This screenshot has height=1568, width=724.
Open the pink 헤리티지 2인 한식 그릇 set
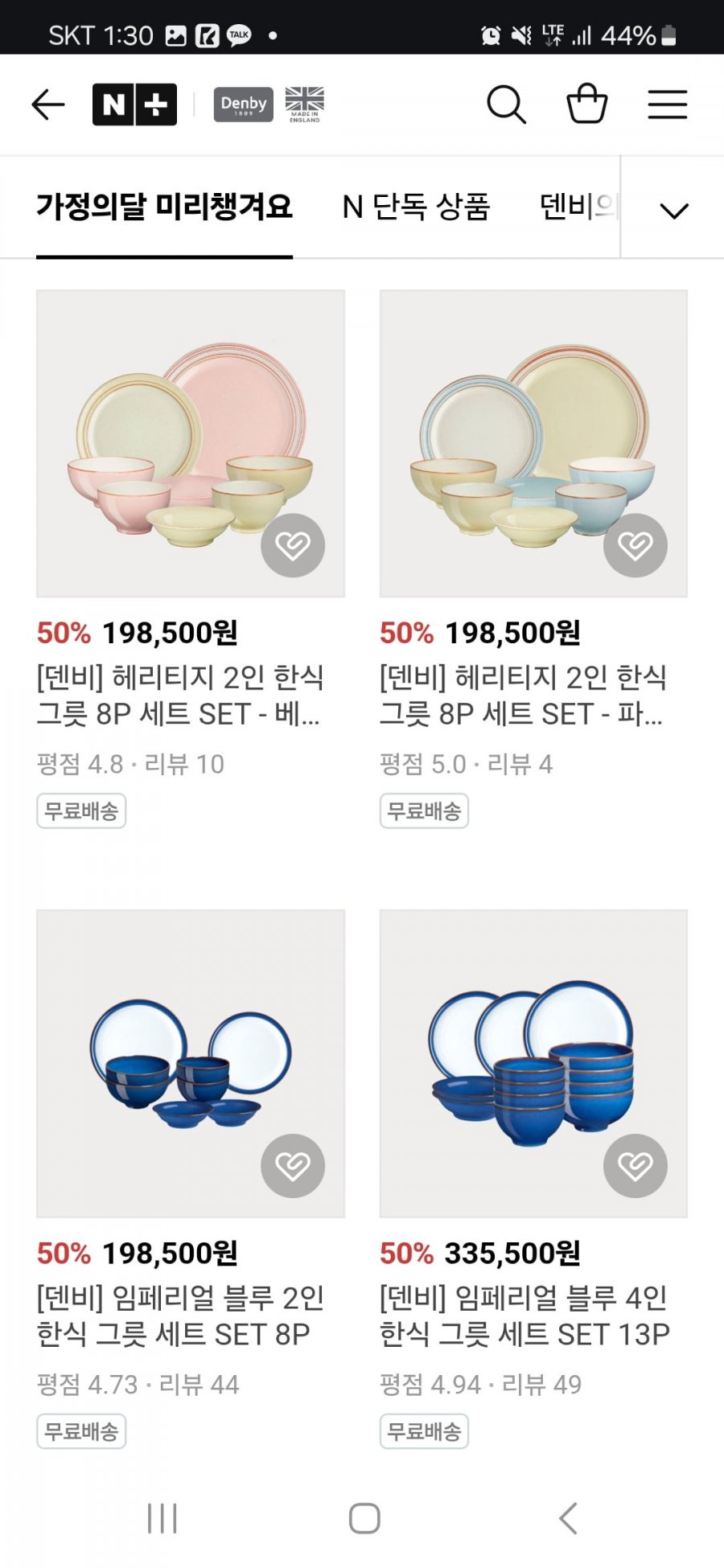tap(191, 443)
